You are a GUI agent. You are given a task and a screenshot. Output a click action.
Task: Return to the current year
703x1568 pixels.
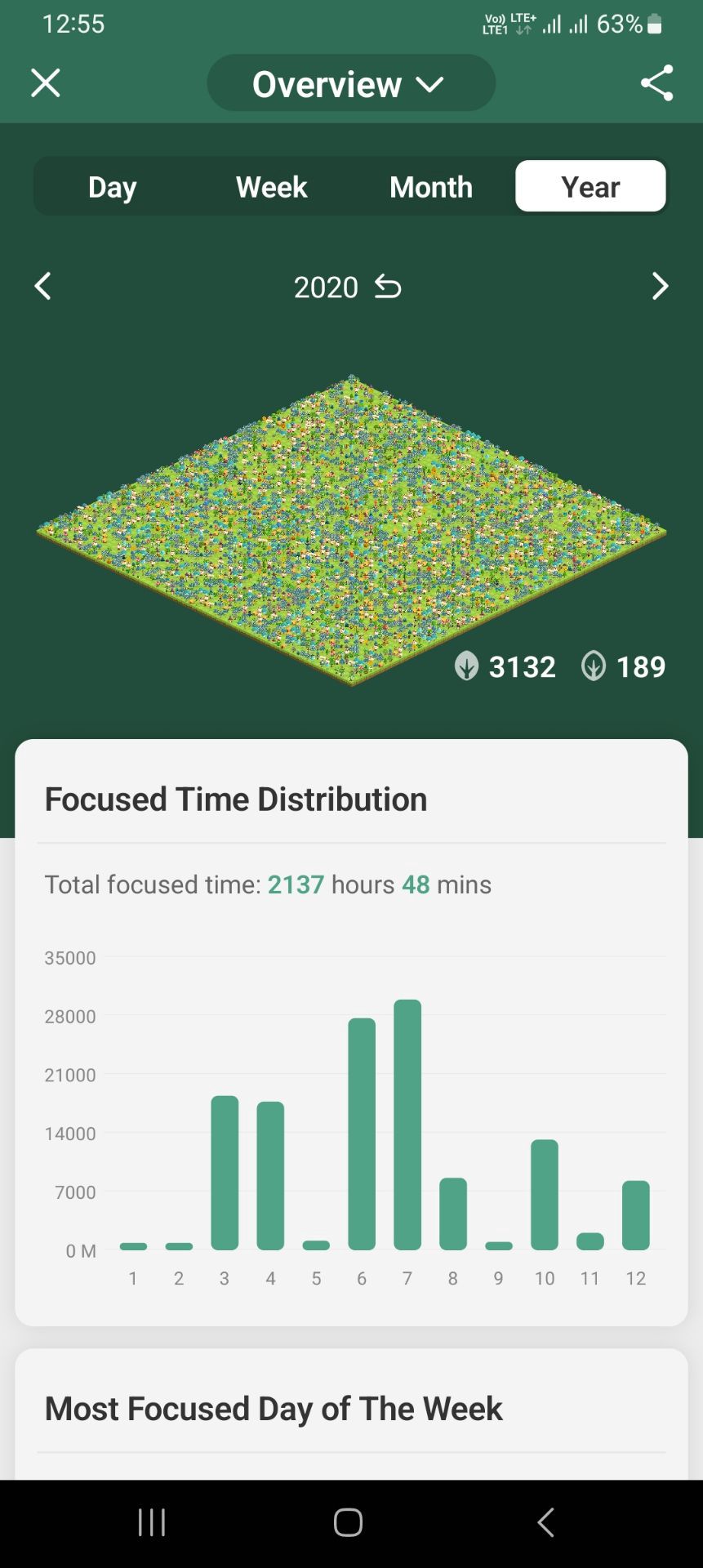coord(388,287)
